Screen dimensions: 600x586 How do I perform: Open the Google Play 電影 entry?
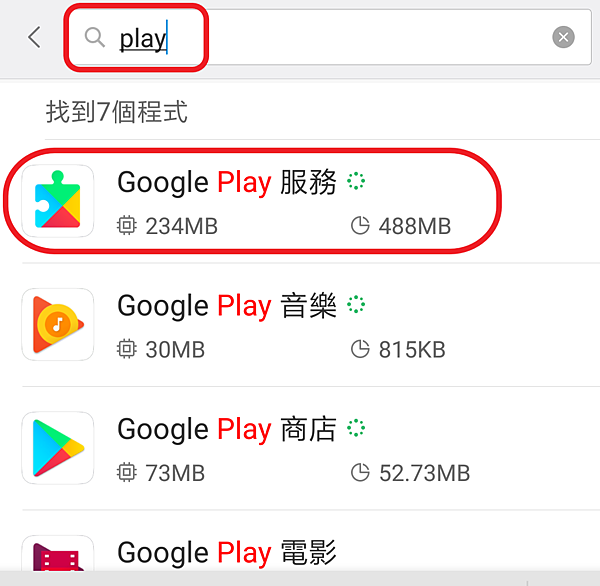coord(300,554)
